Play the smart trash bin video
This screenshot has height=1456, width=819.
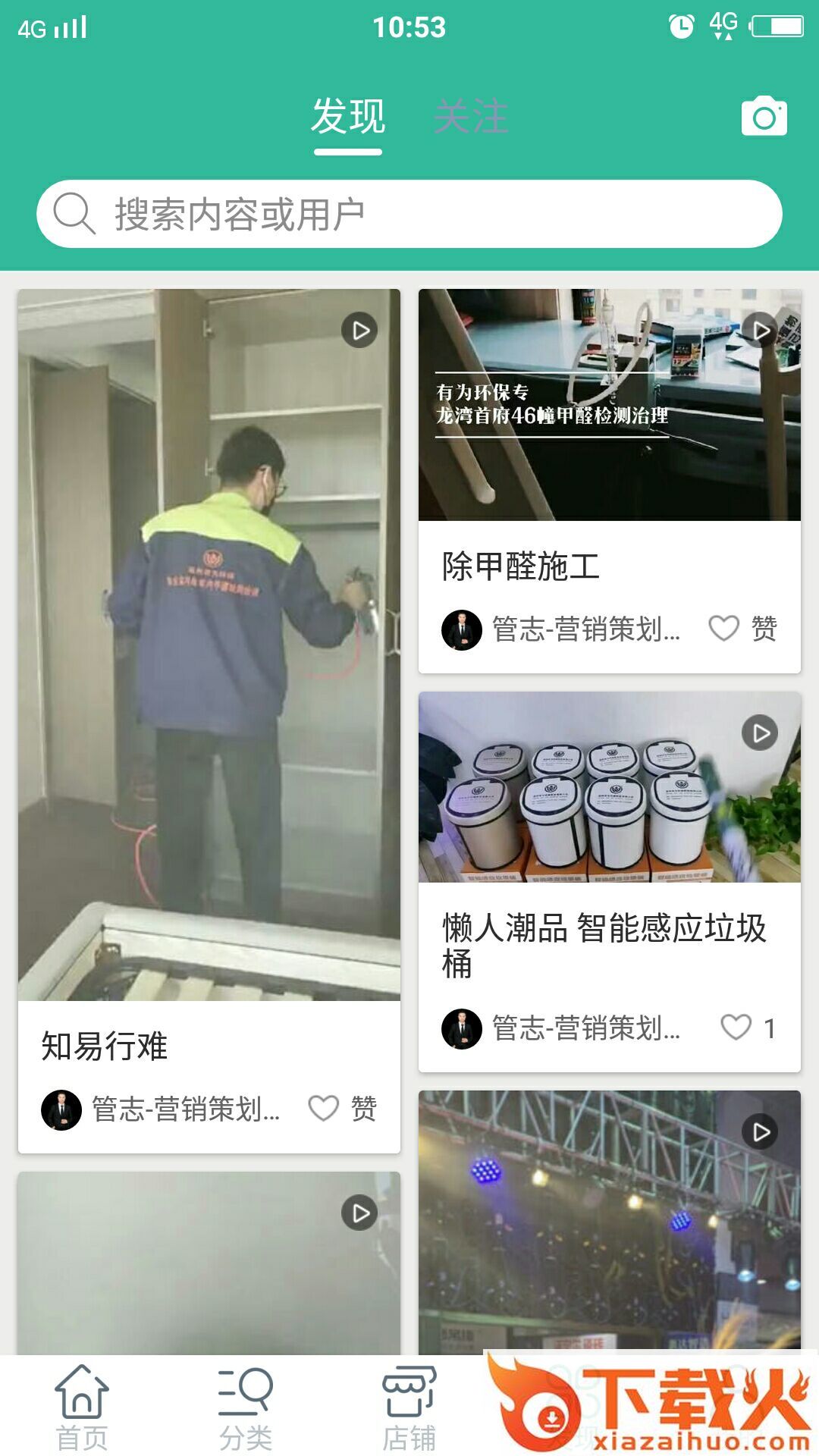pos(761,734)
